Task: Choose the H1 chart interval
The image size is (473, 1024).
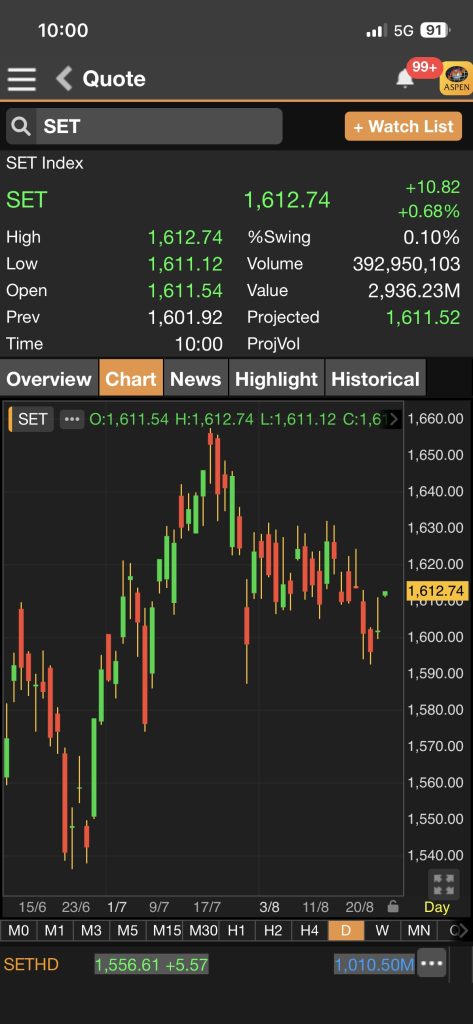Action: 236,930
